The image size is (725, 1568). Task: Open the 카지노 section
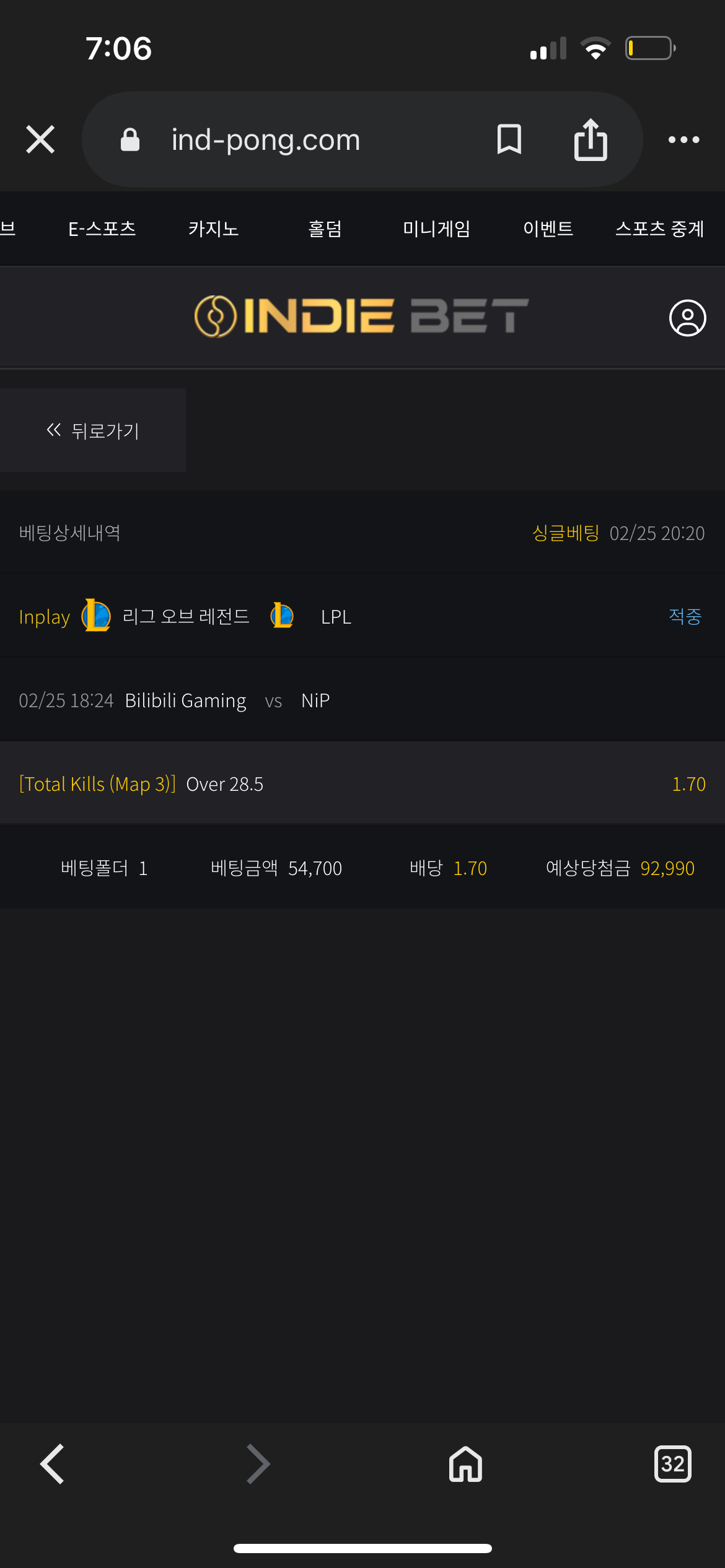point(214,229)
